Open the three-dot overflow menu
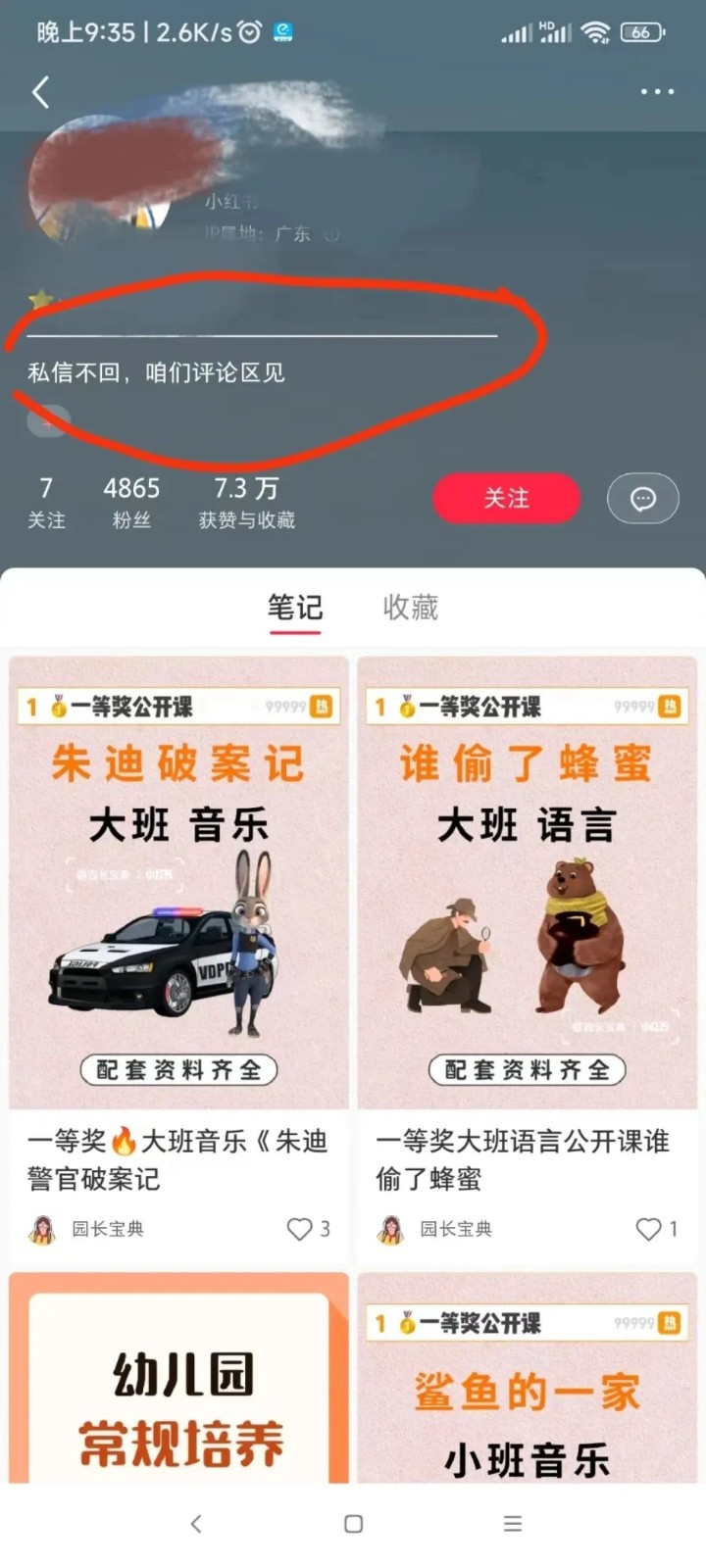The image size is (706, 1568). (656, 91)
